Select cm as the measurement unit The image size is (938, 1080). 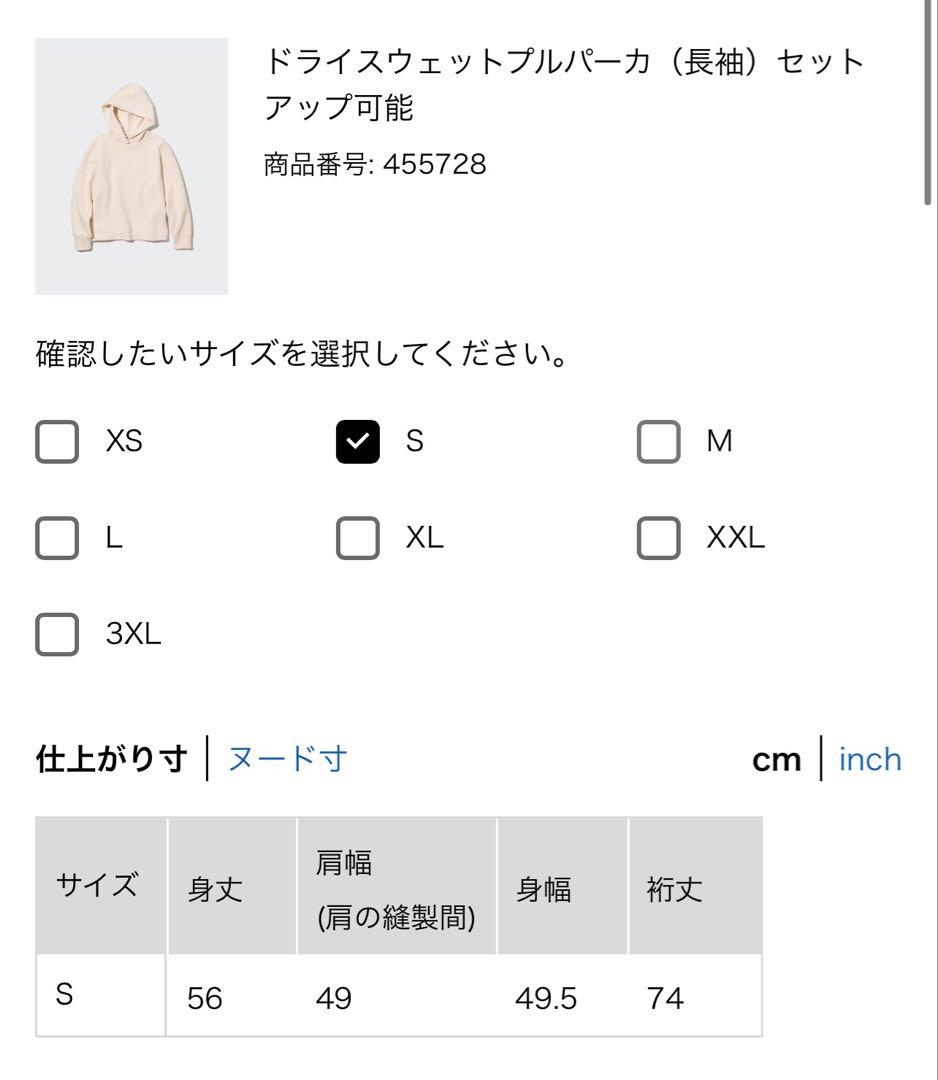click(776, 760)
